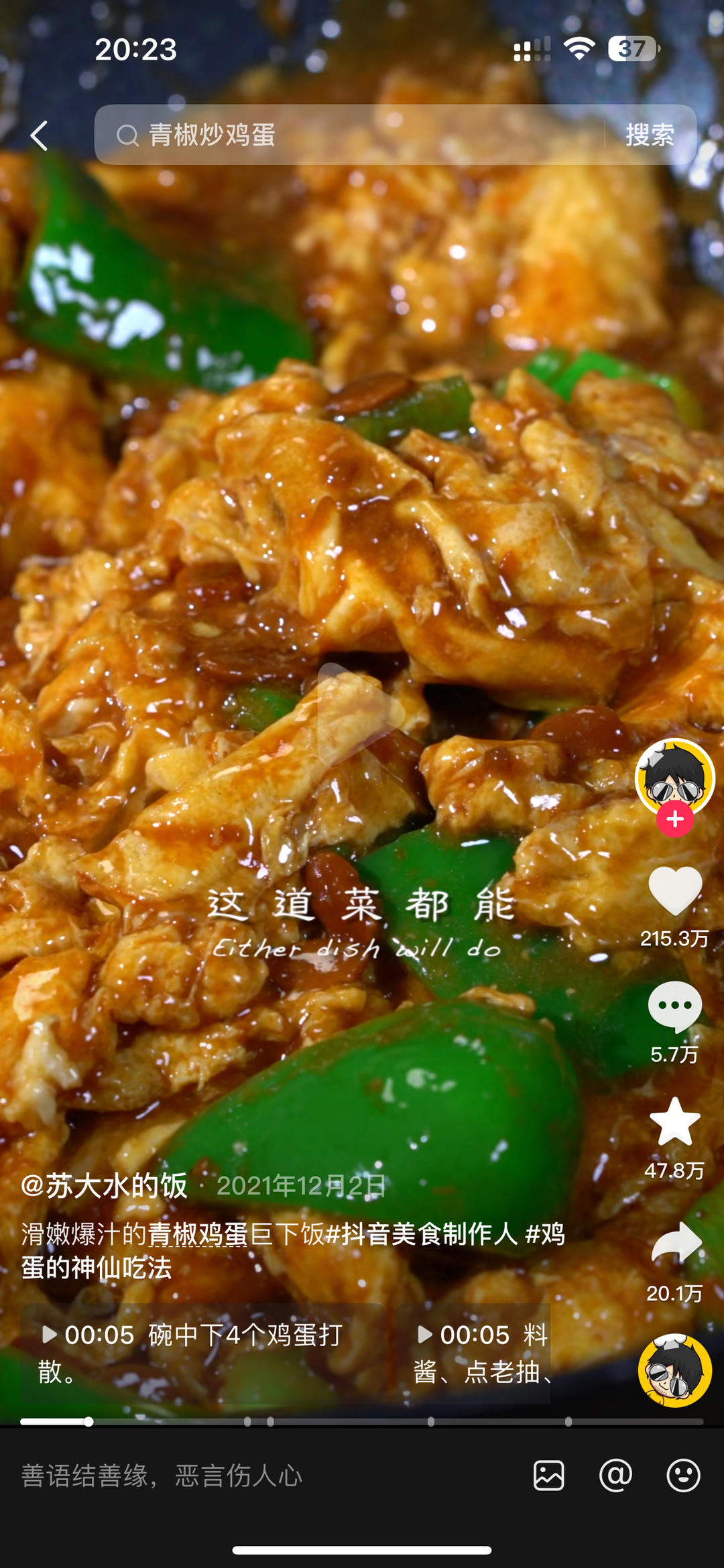Open the spinning music disc

tap(674, 1370)
